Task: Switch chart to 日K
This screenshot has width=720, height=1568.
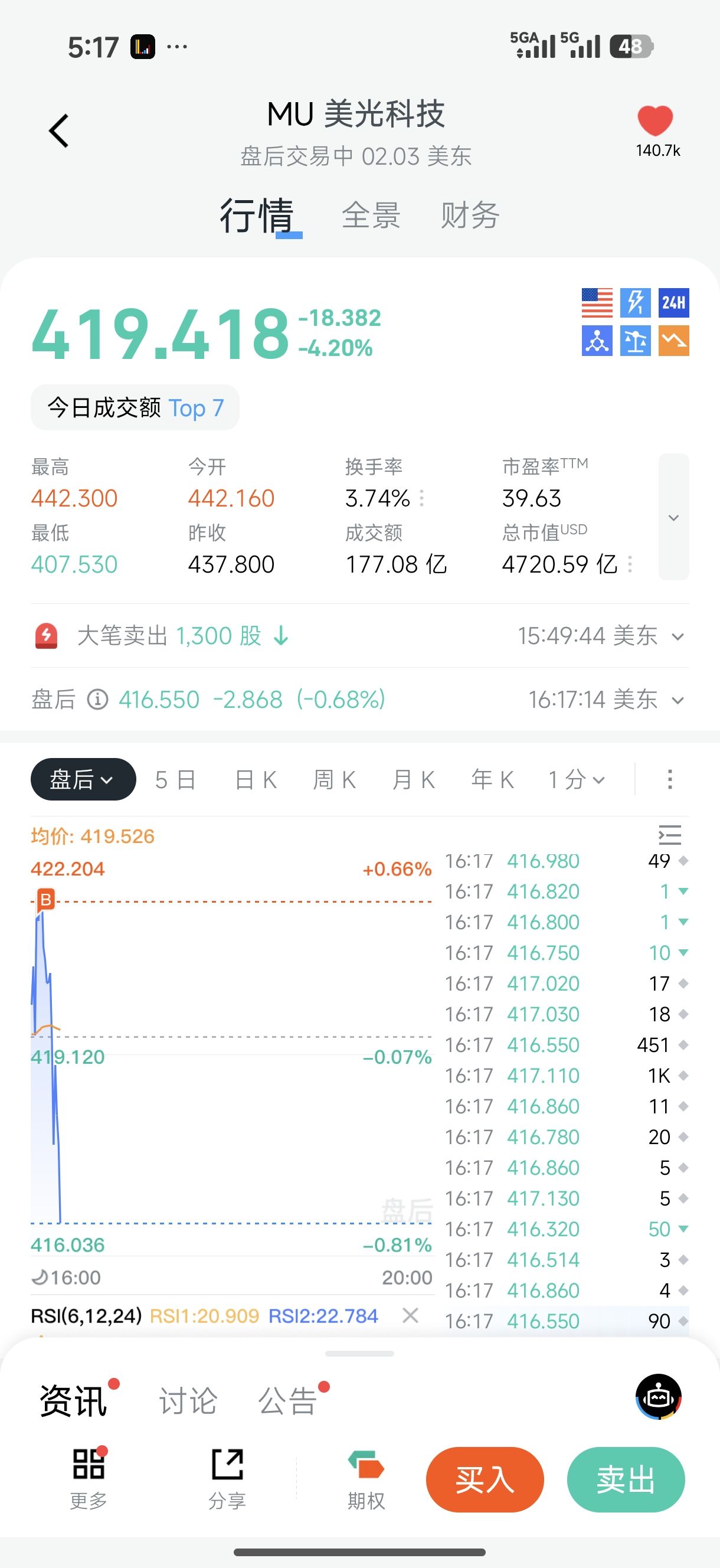Action: pyautogui.click(x=256, y=780)
